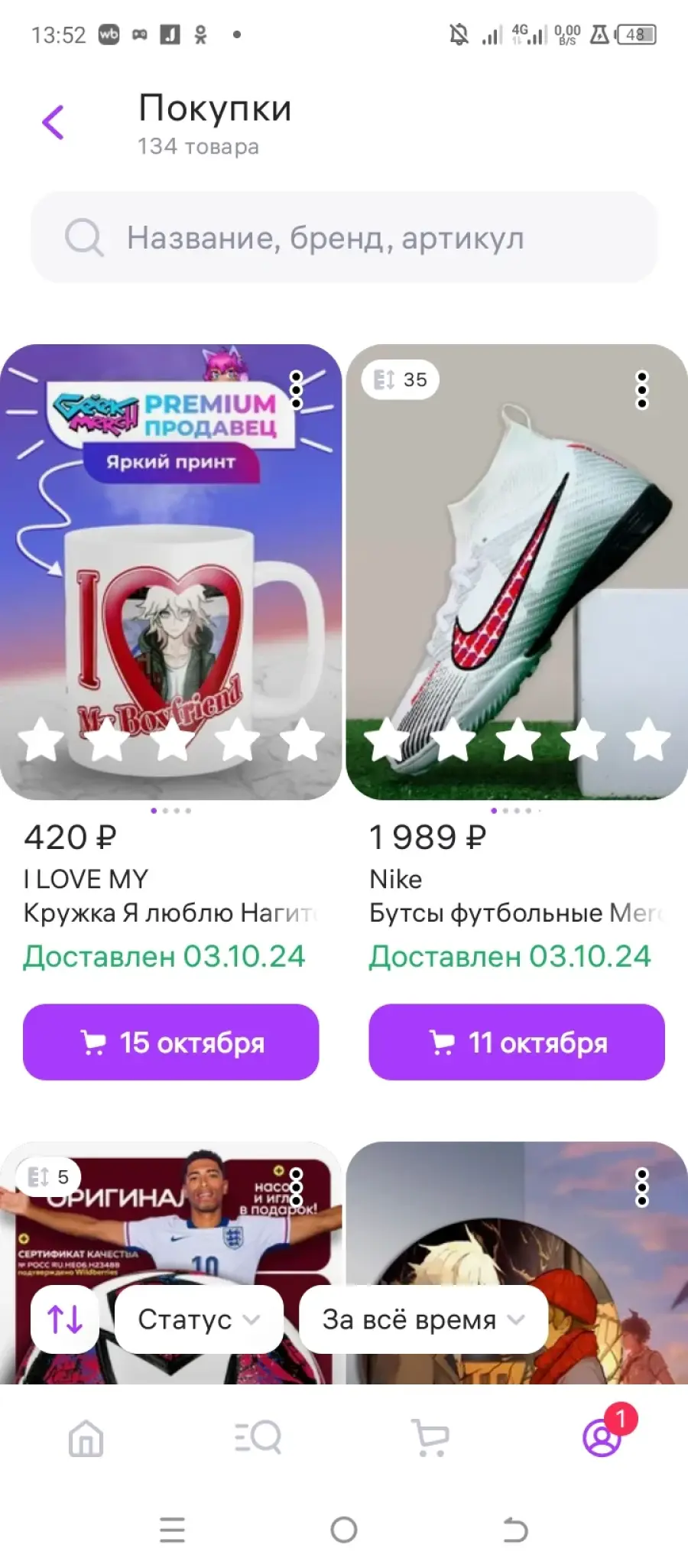Viewport: 688px width, 1568px height.
Task: Open the shopping cart tab
Action: 430,1438
